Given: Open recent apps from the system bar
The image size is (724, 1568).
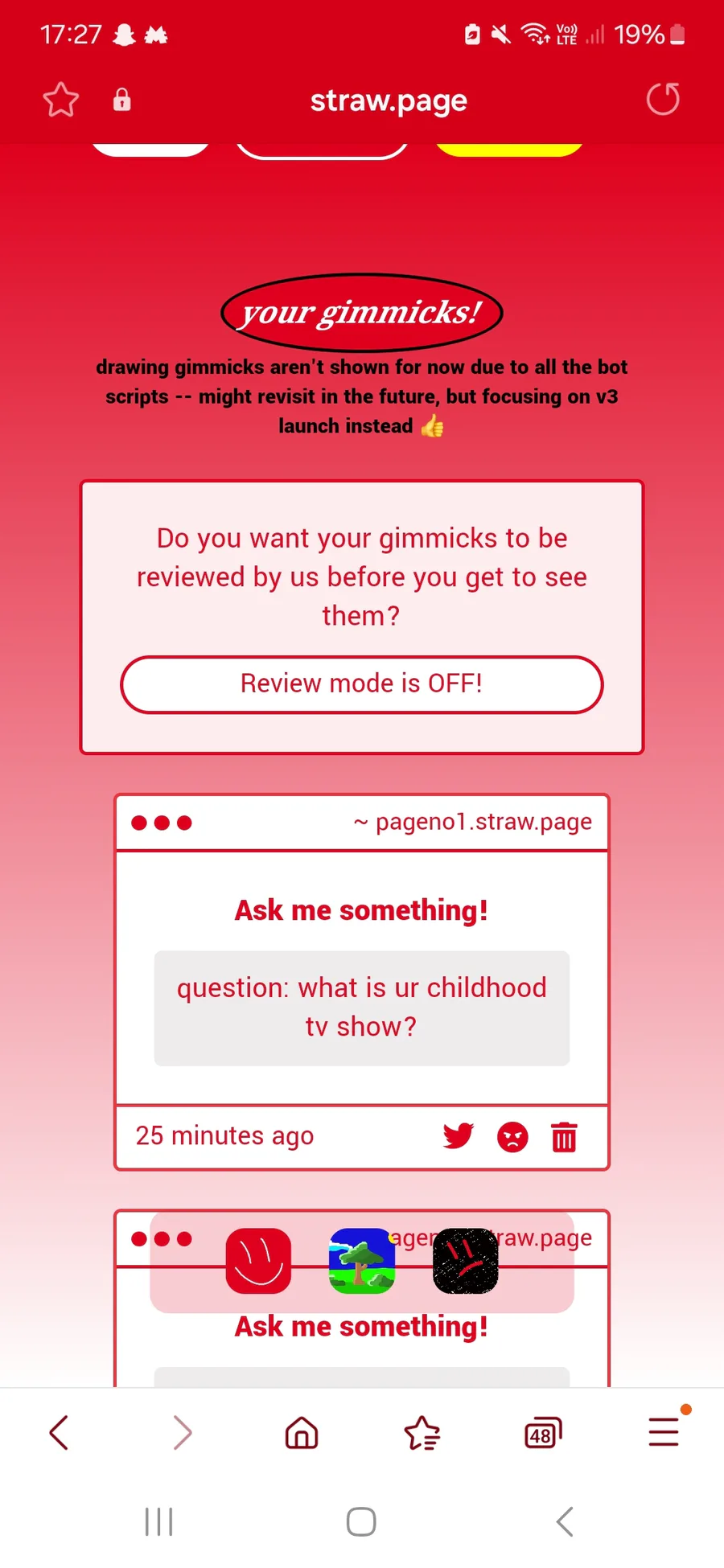Looking at the screenshot, I should pos(158,1521).
